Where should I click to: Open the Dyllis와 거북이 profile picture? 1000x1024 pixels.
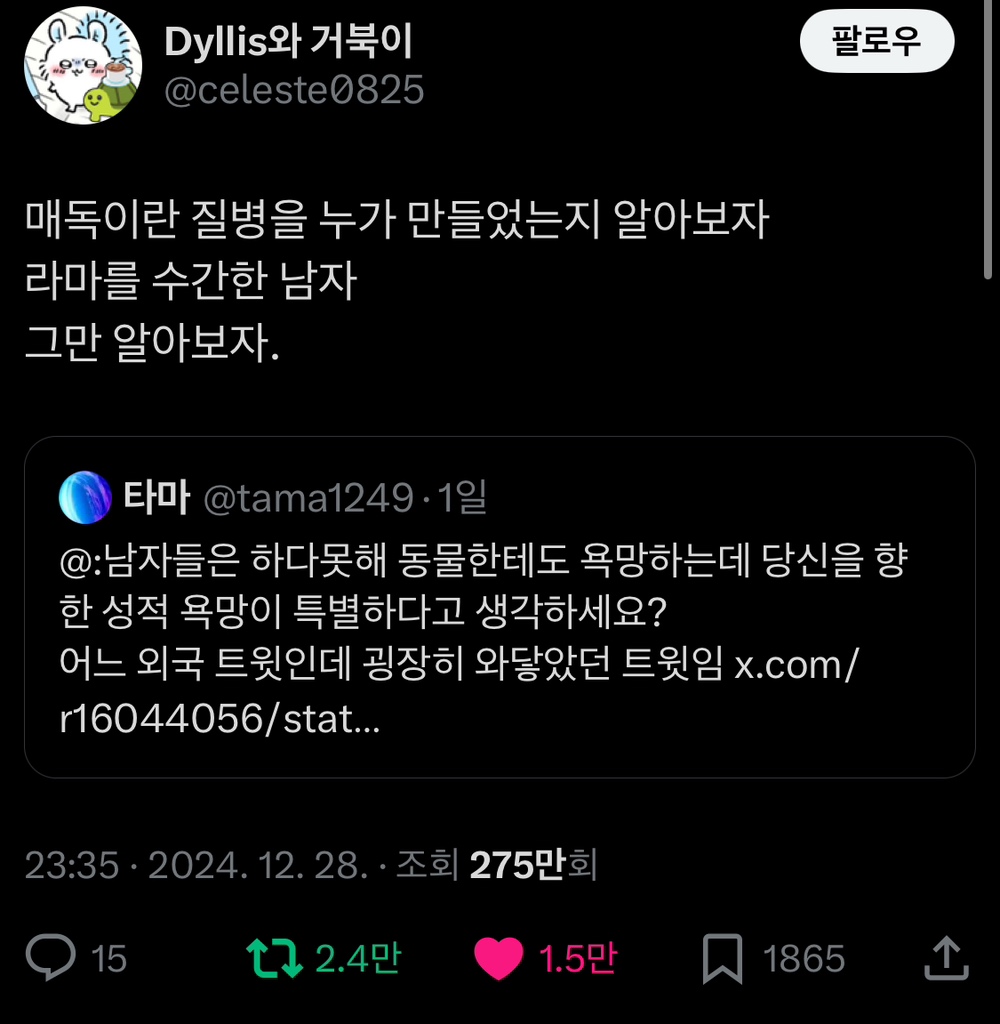click(x=83, y=66)
